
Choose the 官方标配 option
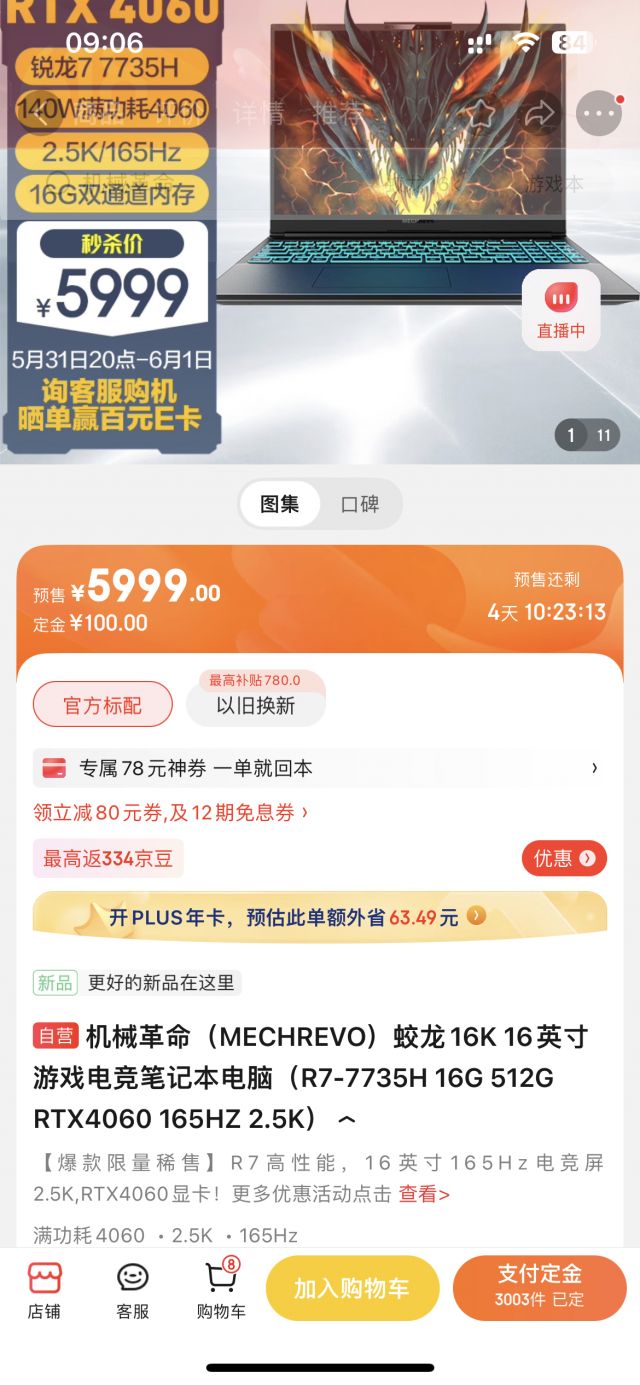click(x=103, y=705)
